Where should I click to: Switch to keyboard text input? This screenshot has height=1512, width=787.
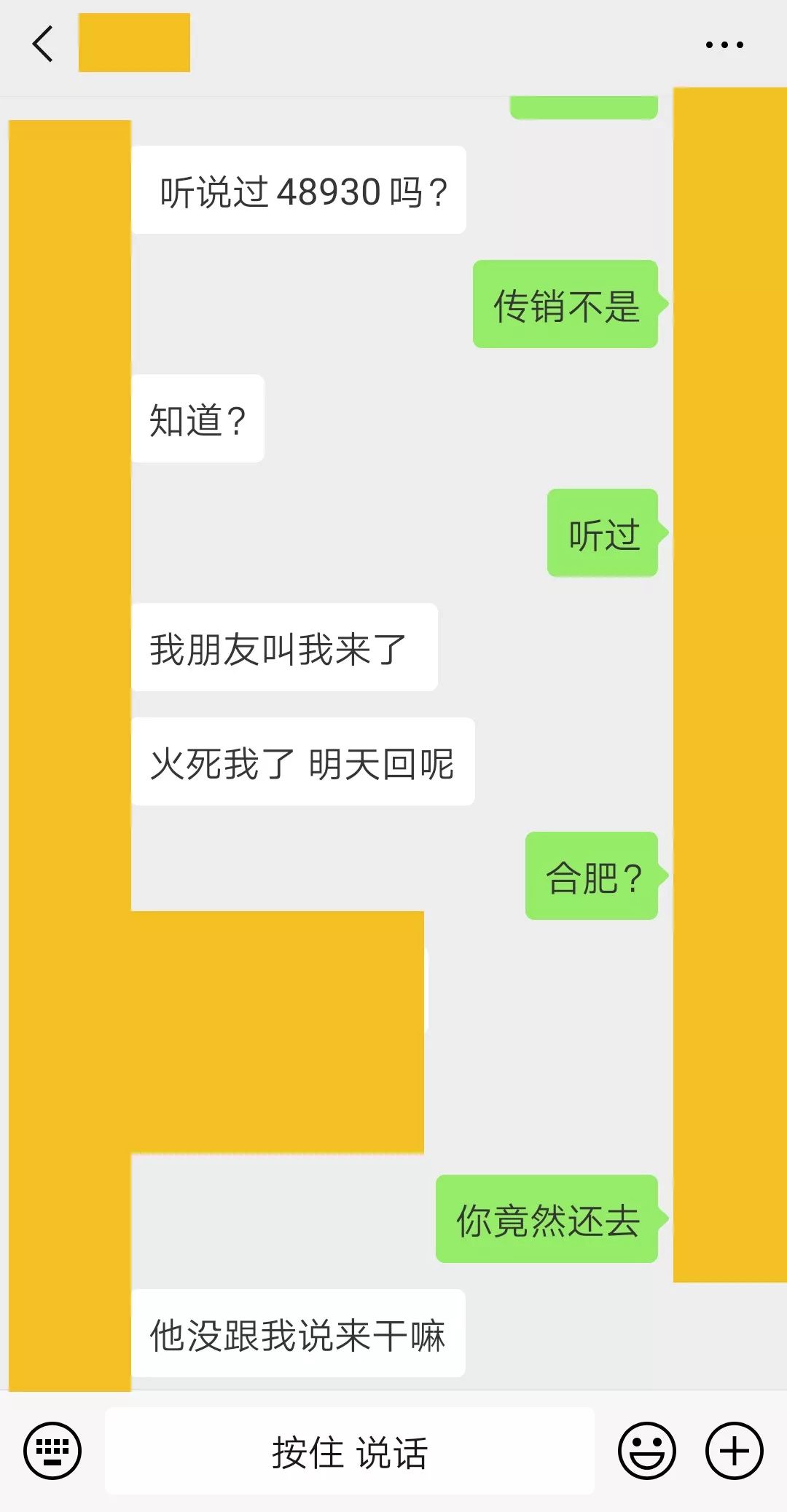tap(52, 1451)
